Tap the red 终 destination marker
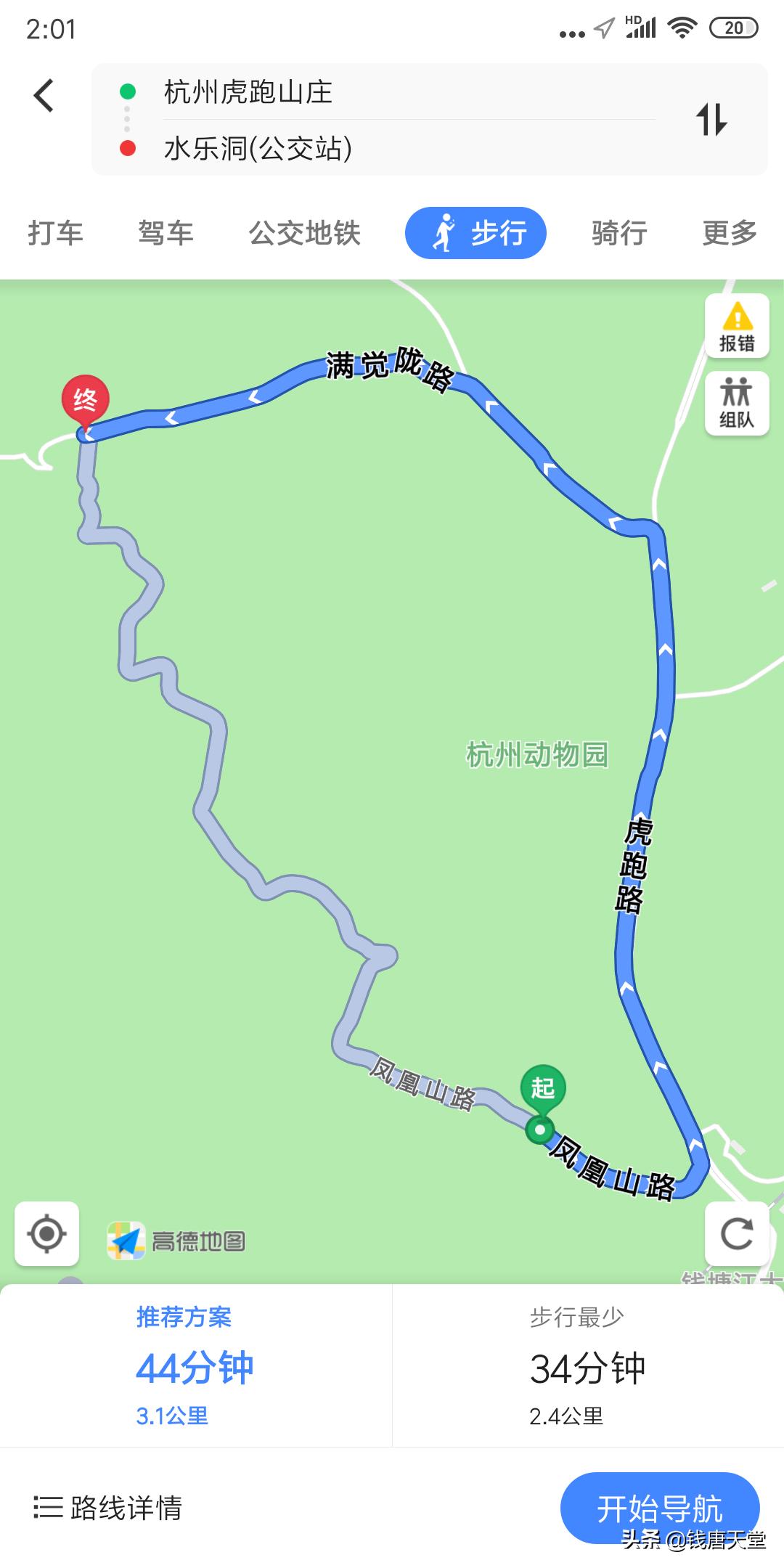 85,399
